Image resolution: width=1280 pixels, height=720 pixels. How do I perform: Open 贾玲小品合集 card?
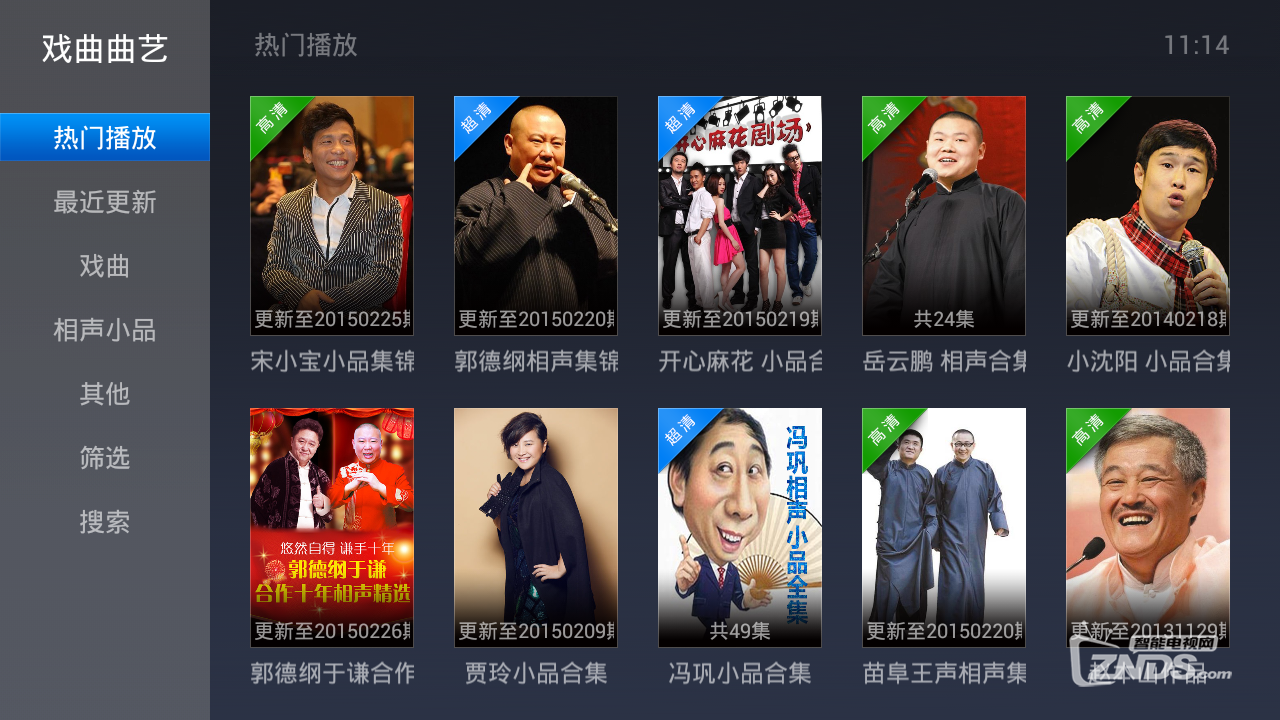point(536,528)
